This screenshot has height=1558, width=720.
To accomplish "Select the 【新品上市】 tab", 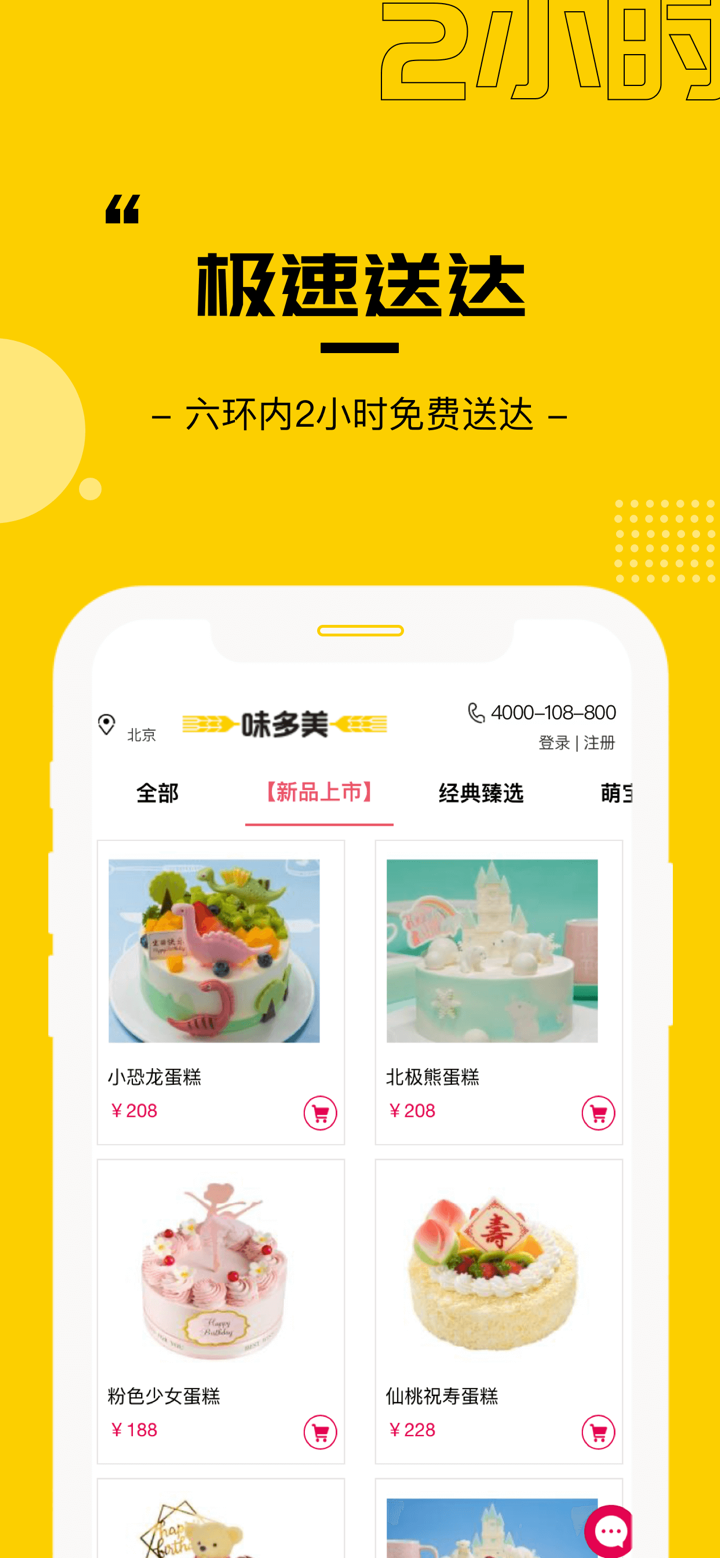I will [319, 792].
